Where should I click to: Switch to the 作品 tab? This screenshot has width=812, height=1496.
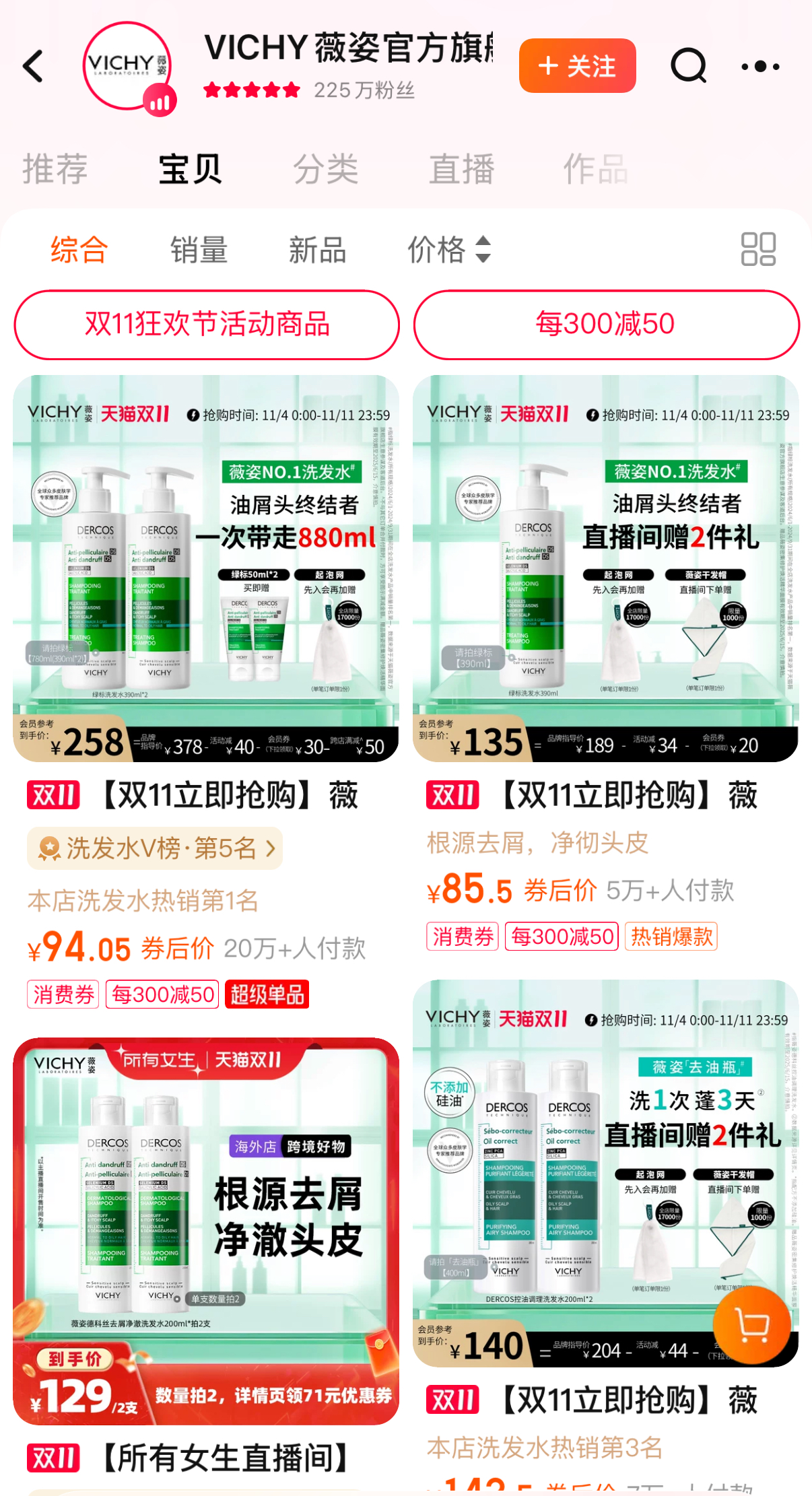(595, 169)
